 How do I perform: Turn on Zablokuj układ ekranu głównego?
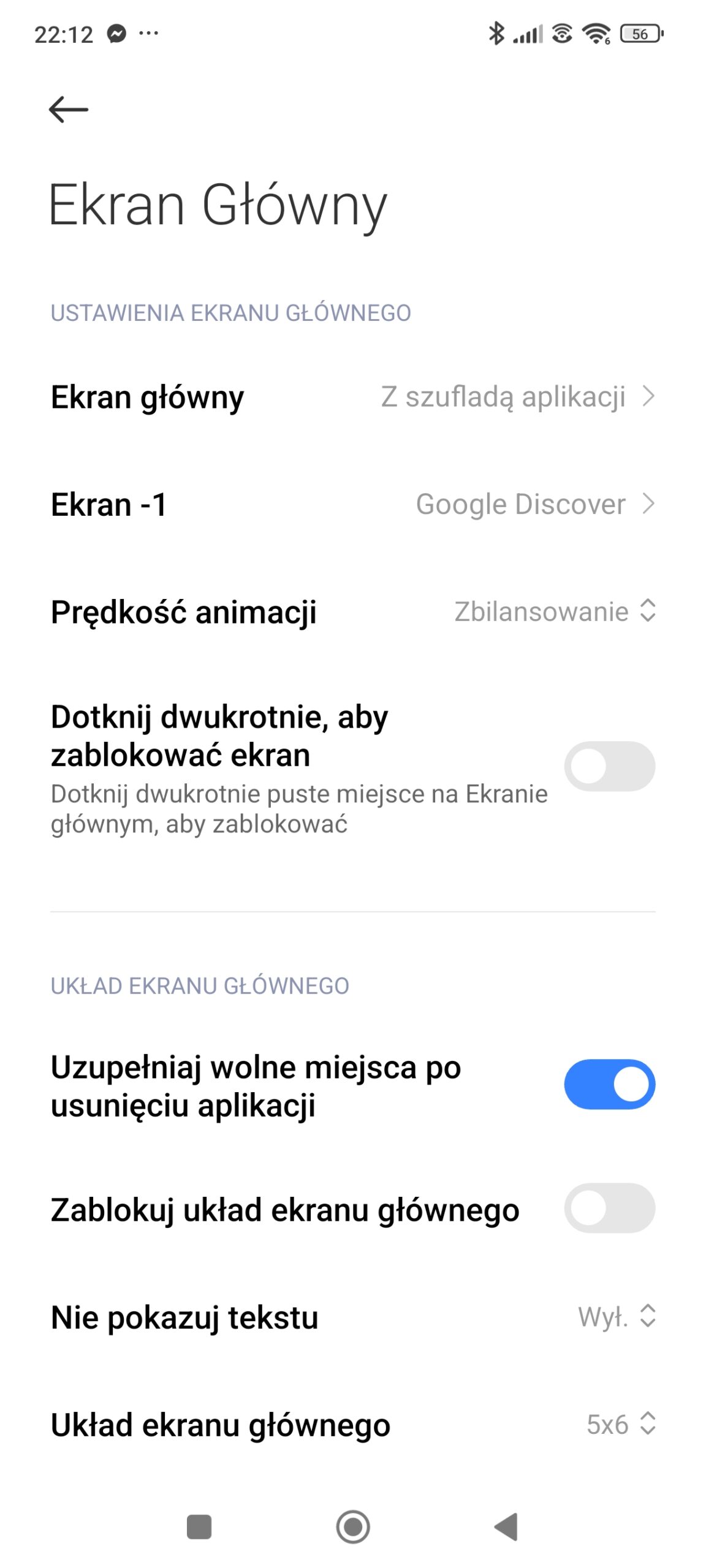(609, 1208)
